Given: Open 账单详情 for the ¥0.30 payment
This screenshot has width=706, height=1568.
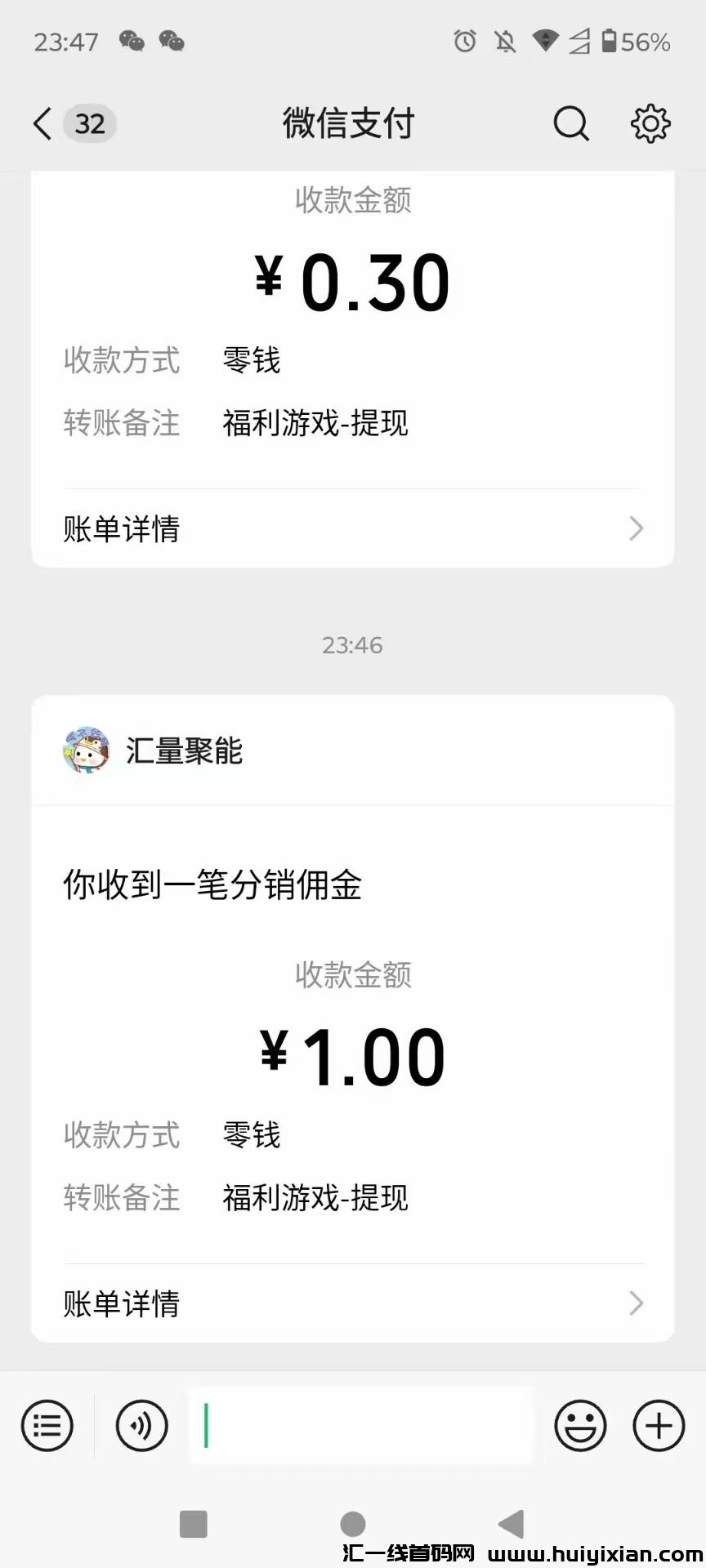Looking at the screenshot, I should point(353,529).
